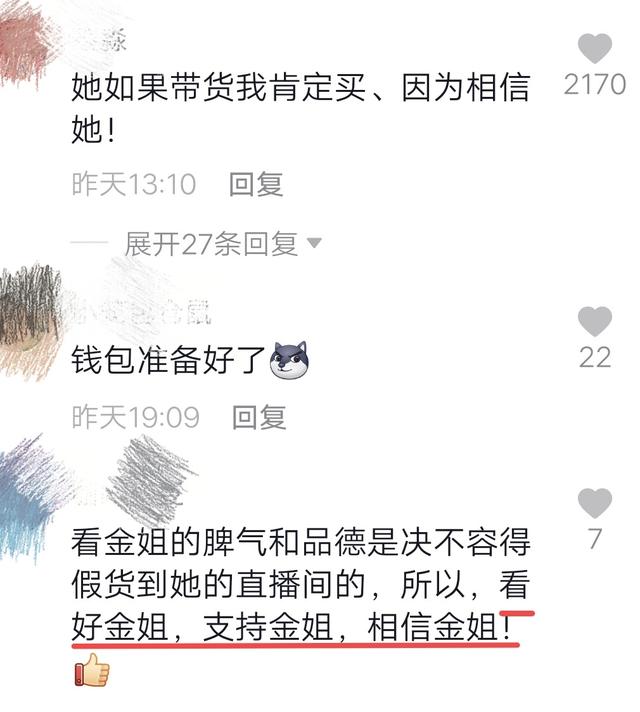Like the comment about 看金姐的脾气和品德
This screenshot has height=712, width=640.
(x=595, y=503)
